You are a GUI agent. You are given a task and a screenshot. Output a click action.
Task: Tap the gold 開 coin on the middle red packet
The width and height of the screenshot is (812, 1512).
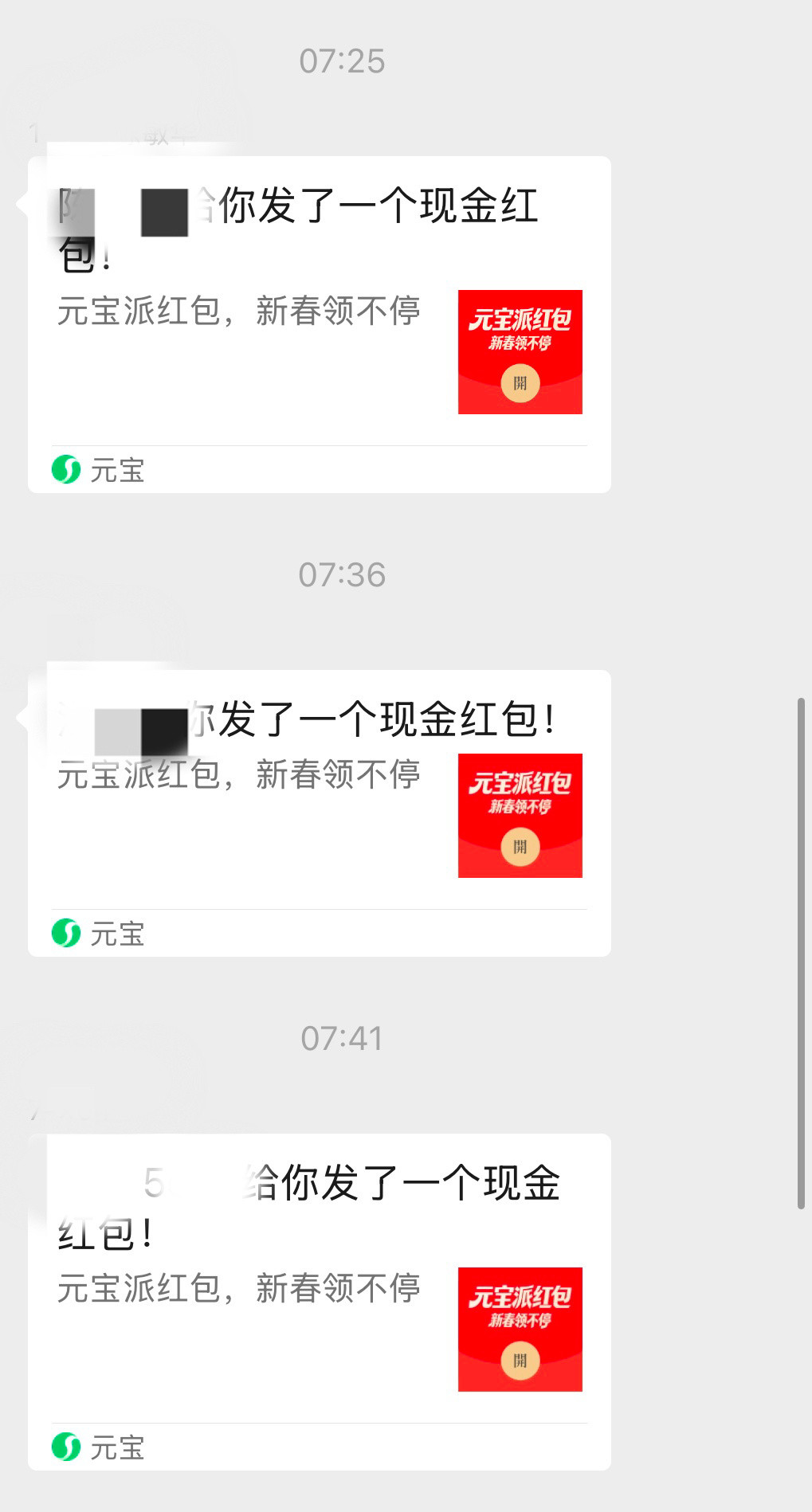(x=520, y=847)
